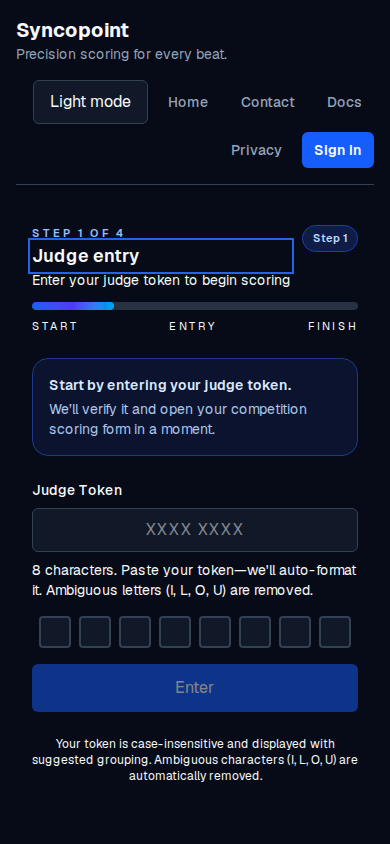
Task: Focus the Judge Token text field
Action: 195,530
